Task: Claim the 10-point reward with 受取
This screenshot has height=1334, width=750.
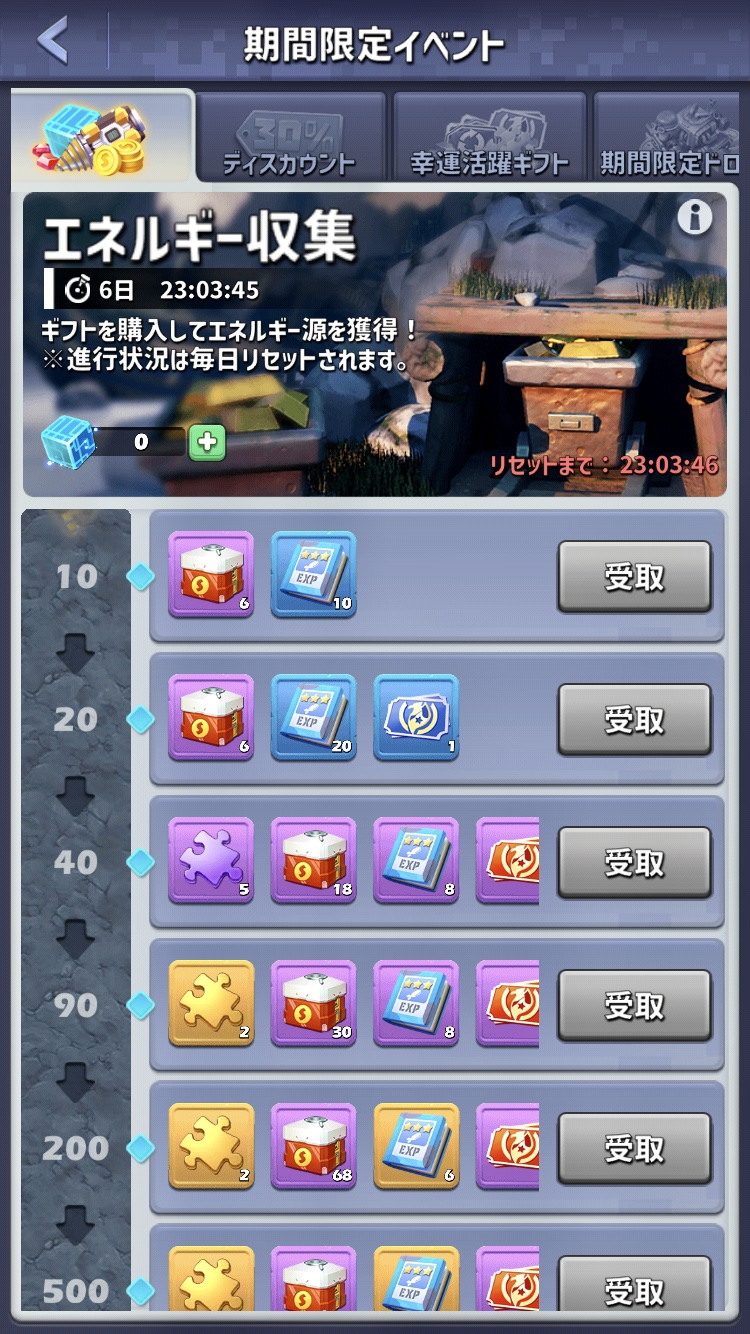Action: pos(634,577)
